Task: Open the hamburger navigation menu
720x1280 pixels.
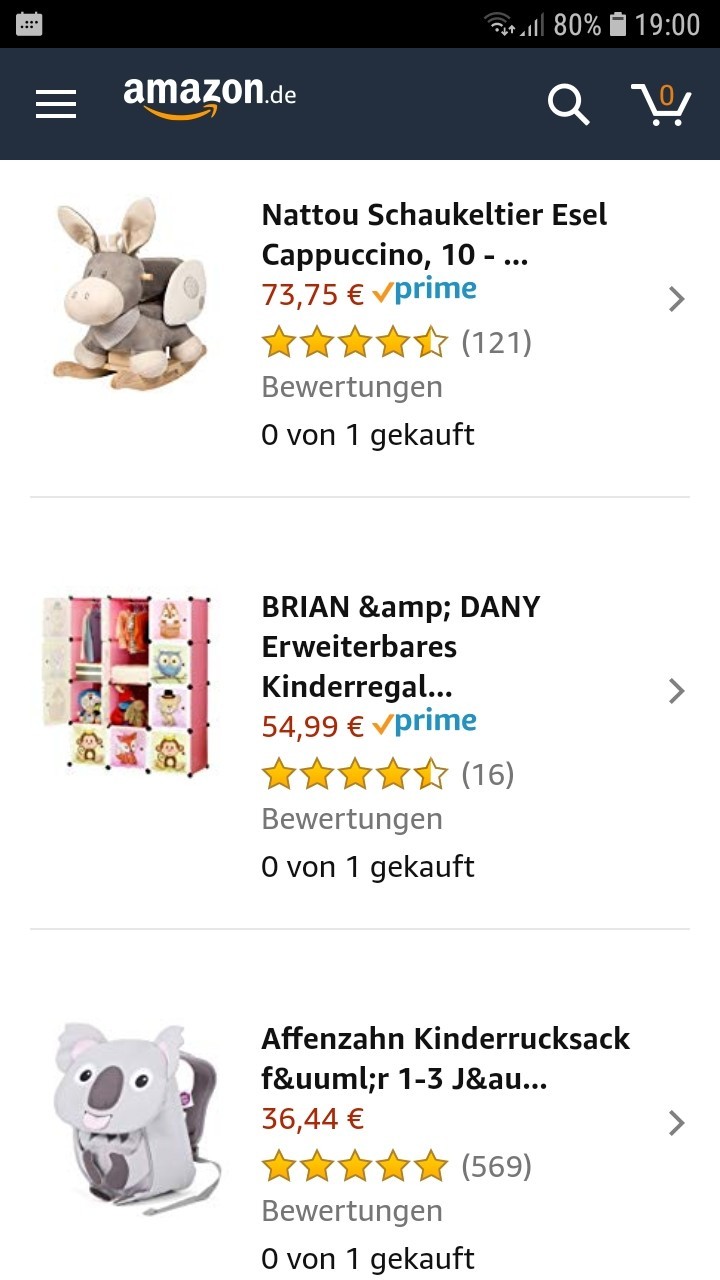Action: (x=56, y=104)
